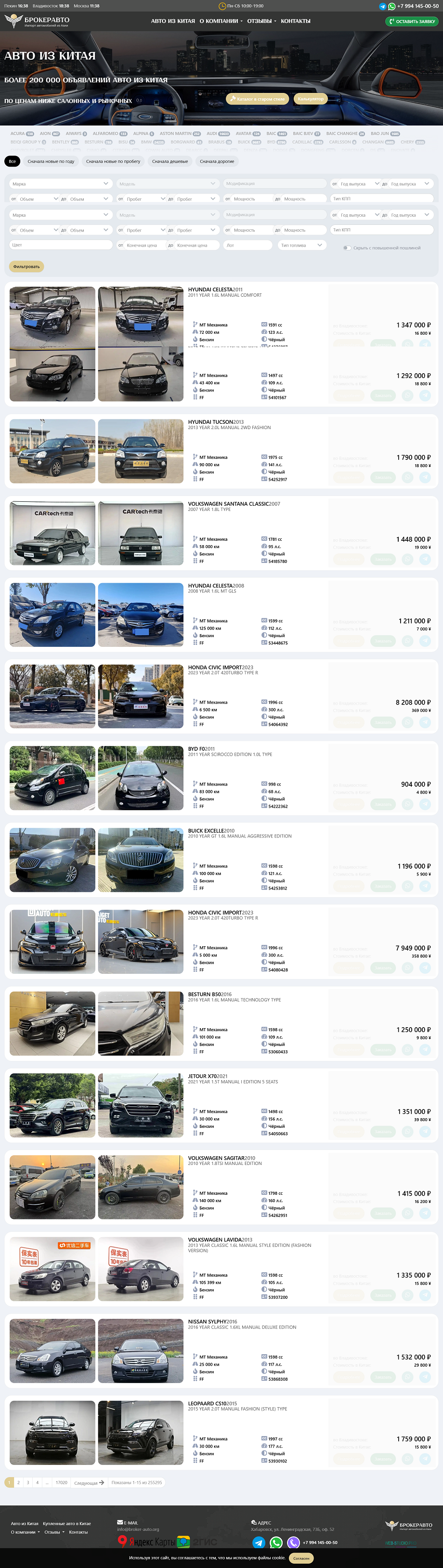Select the Сначала дорогие sort chip
Image resolution: width=443 pixels, height=1568 pixels.
pos(217,161)
